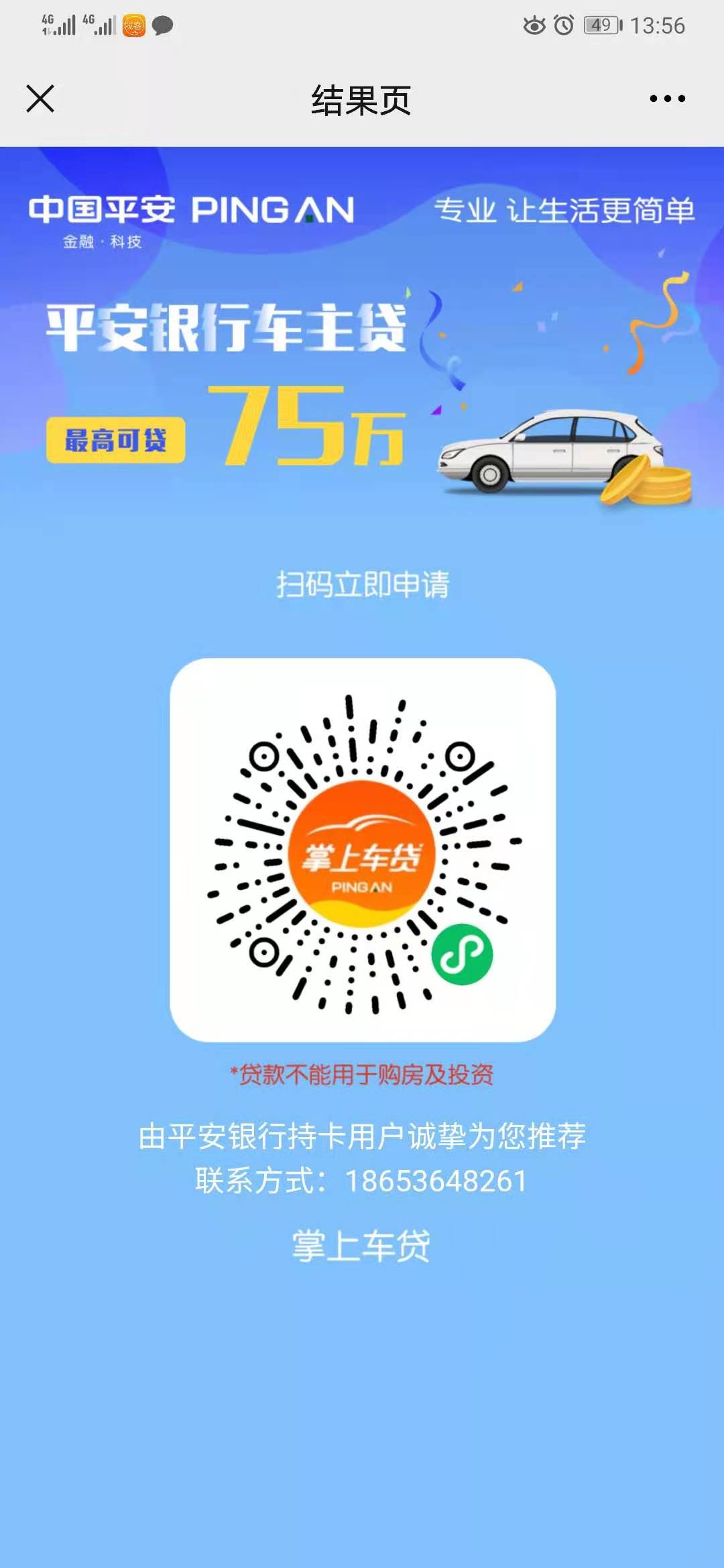The height and width of the screenshot is (1568, 724).
Task: Open the three-dot overflow menu
Action: [667, 99]
